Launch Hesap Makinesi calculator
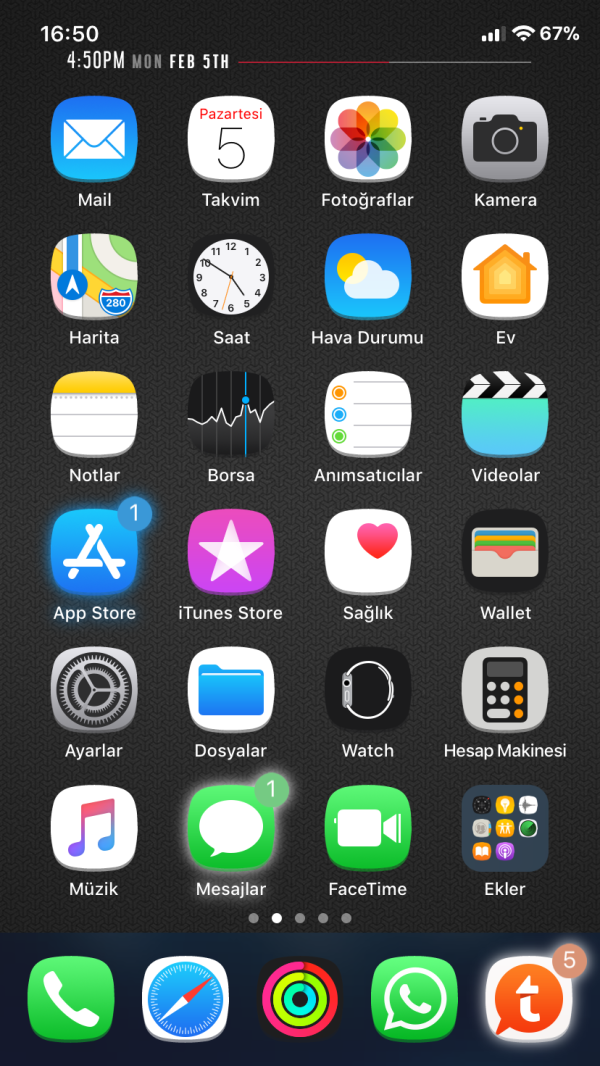 pos(505,690)
